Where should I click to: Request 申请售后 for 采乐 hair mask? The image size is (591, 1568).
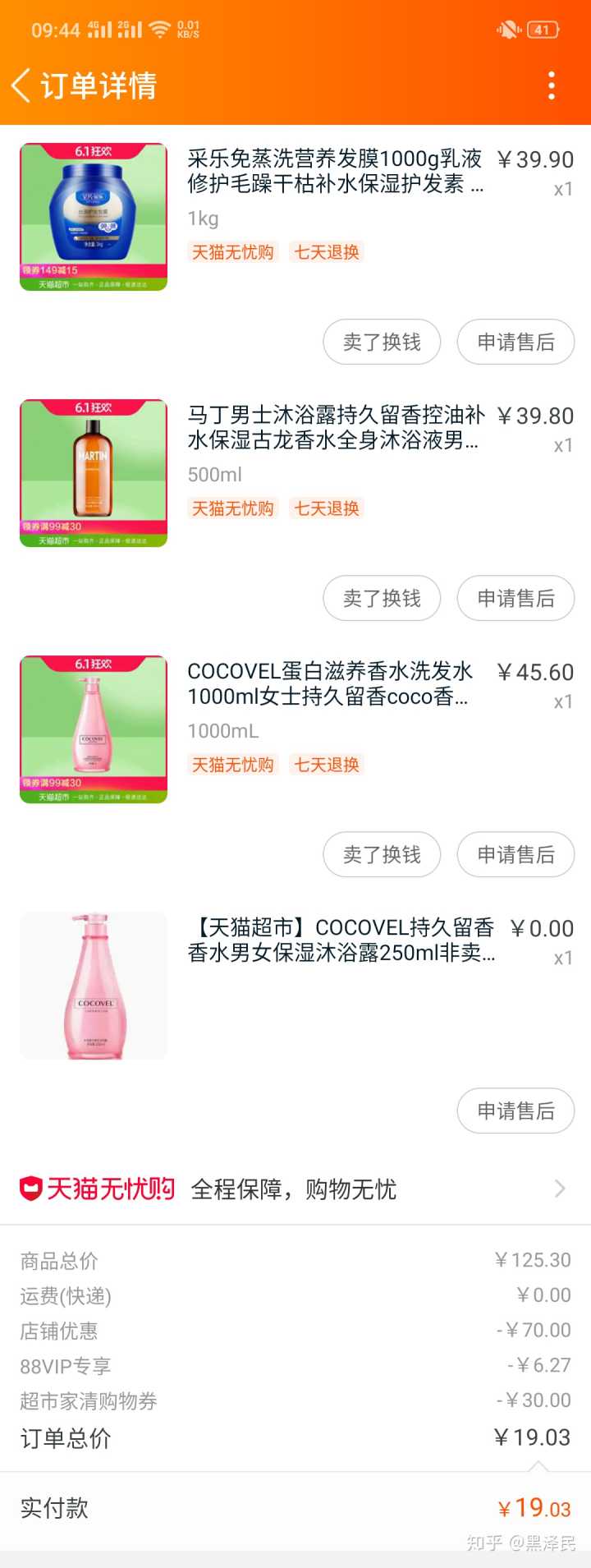515,342
